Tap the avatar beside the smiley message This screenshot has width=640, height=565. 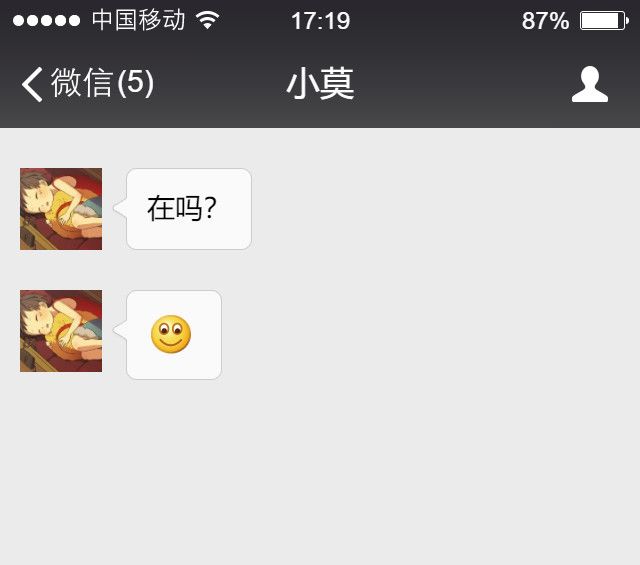(61, 331)
